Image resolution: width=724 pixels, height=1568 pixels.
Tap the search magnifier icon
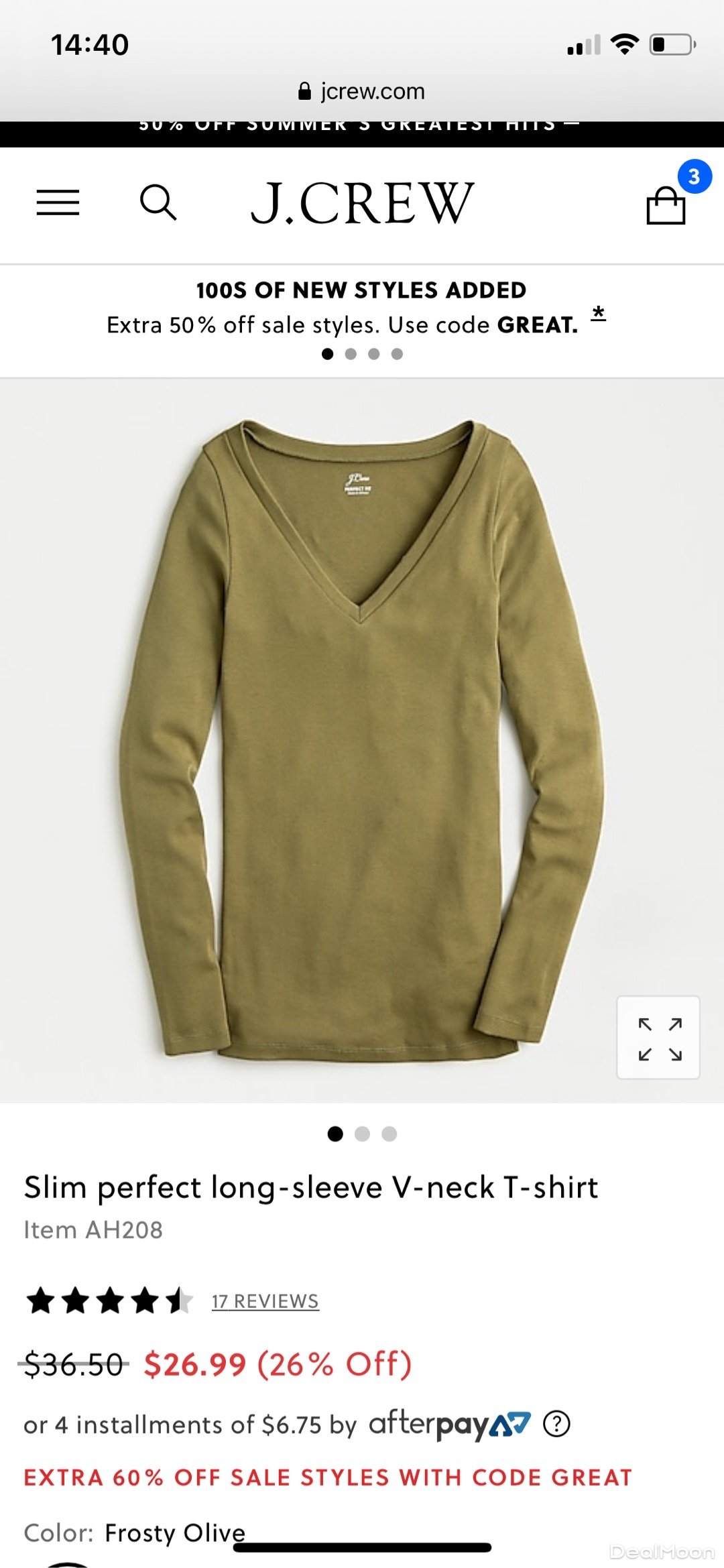pyautogui.click(x=158, y=202)
